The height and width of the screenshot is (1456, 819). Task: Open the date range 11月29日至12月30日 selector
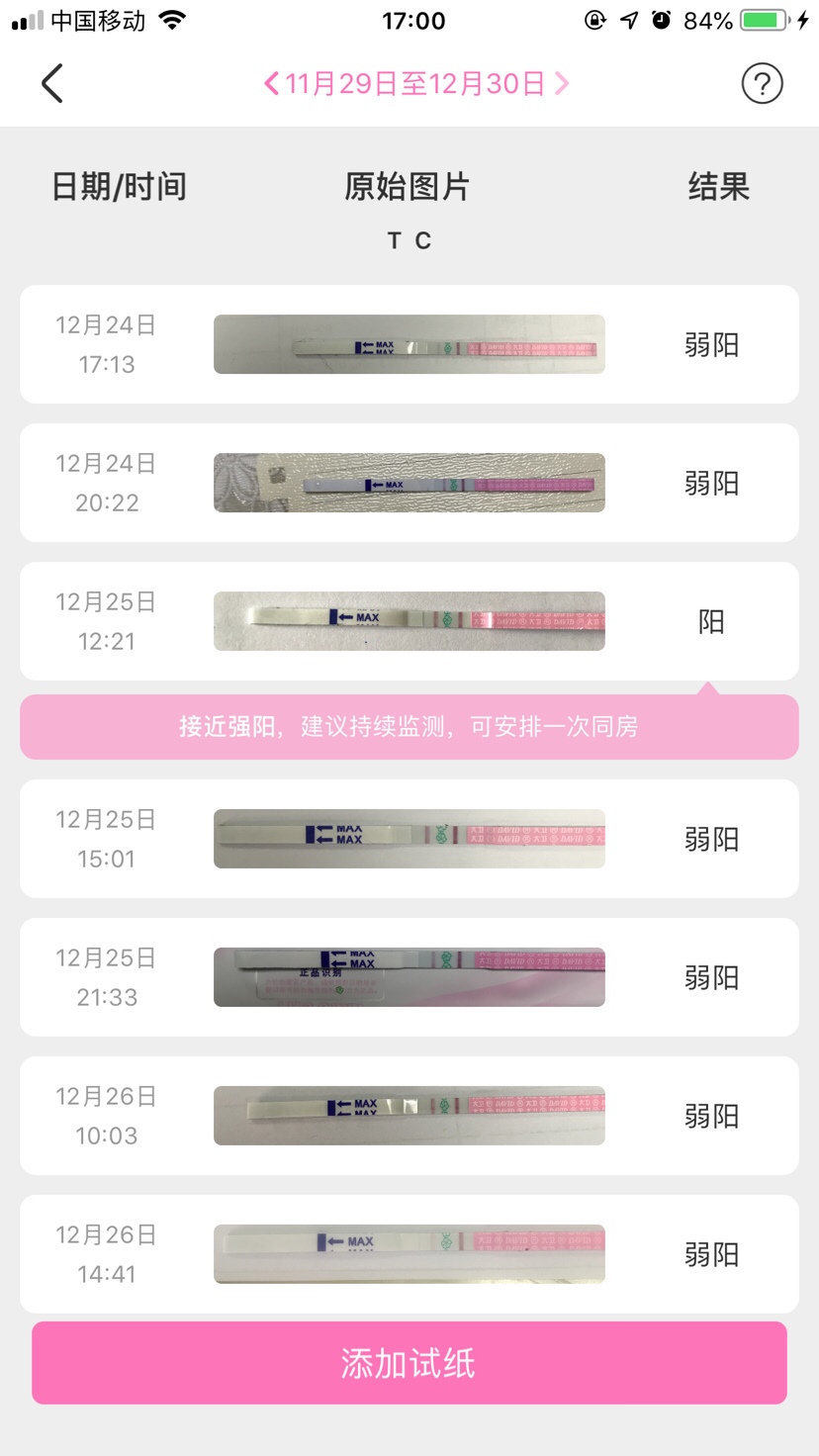click(x=415, y=83)
